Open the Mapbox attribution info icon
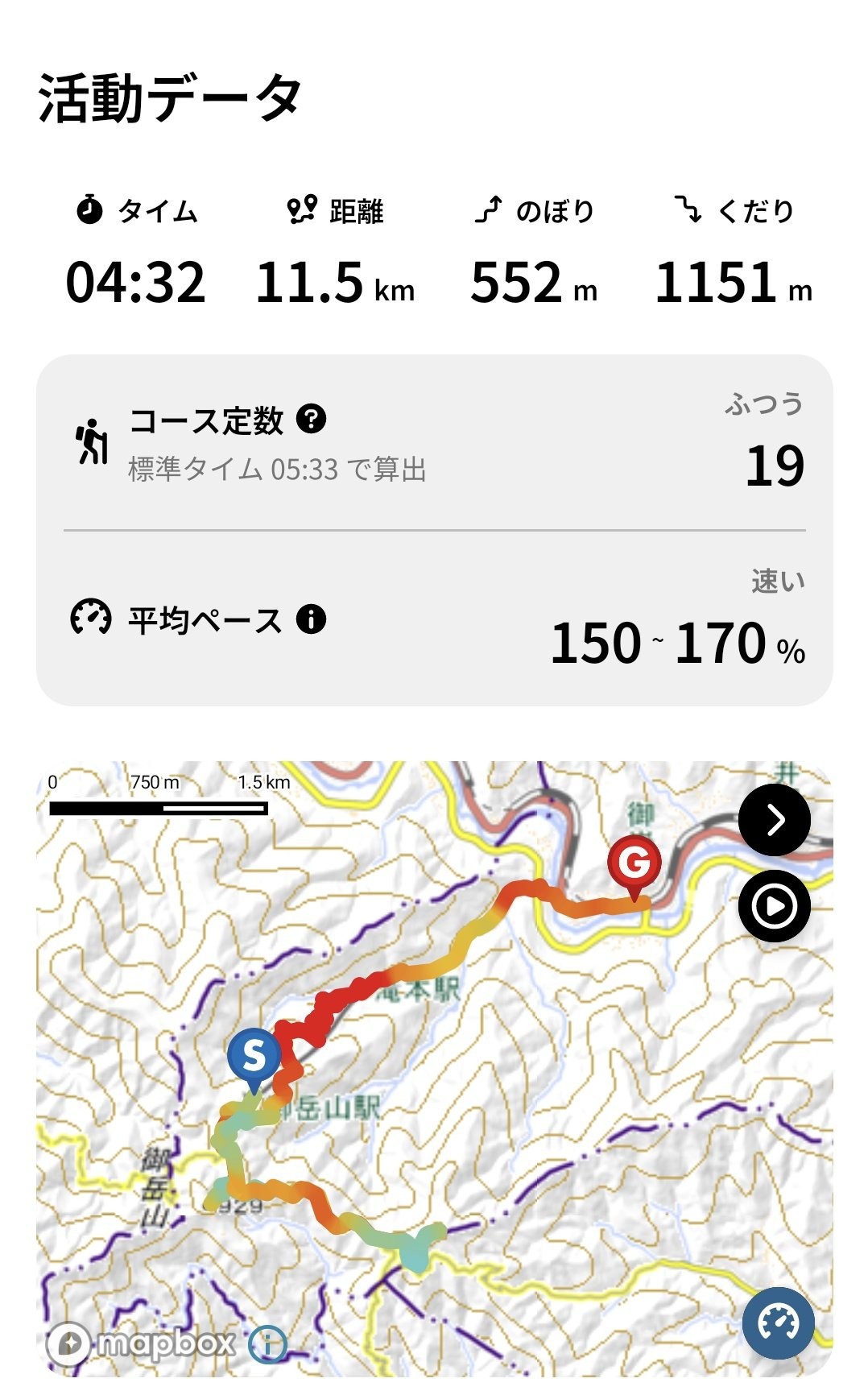 tap(267, 1343)
